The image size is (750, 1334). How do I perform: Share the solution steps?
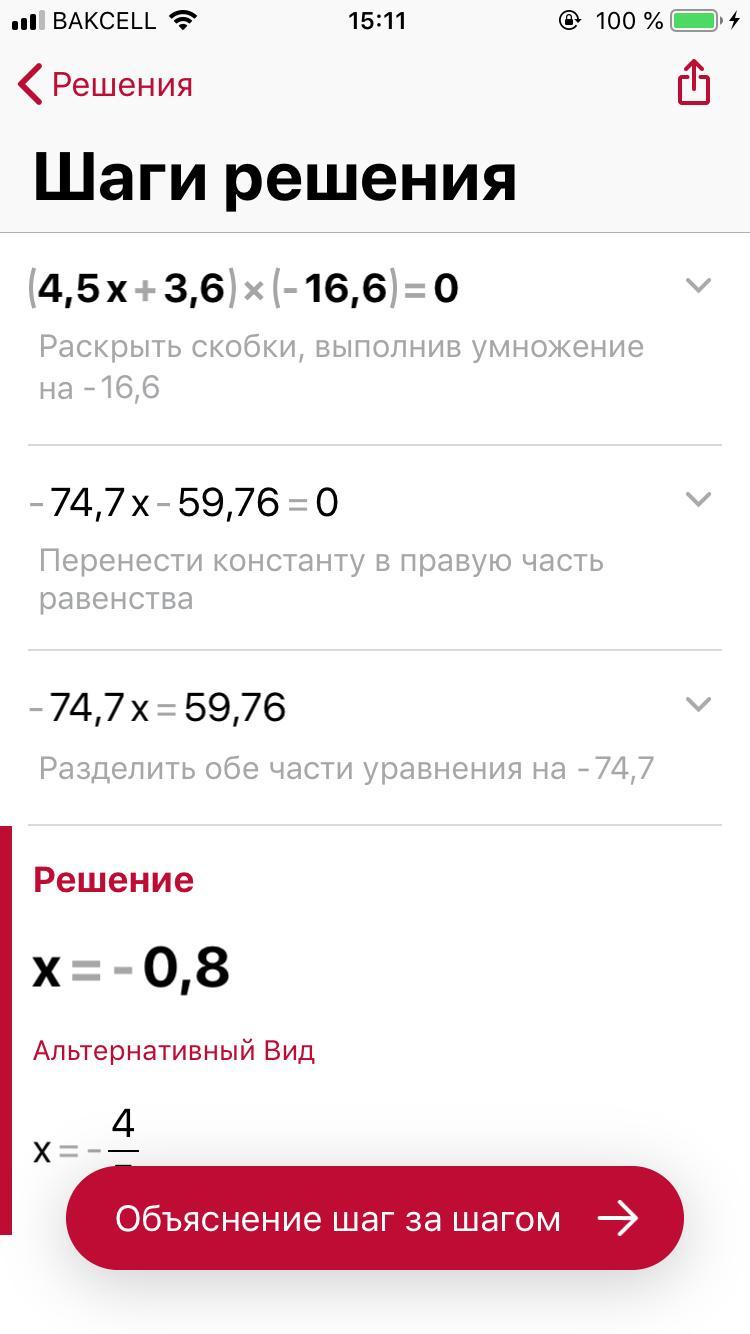click(693, 83)
